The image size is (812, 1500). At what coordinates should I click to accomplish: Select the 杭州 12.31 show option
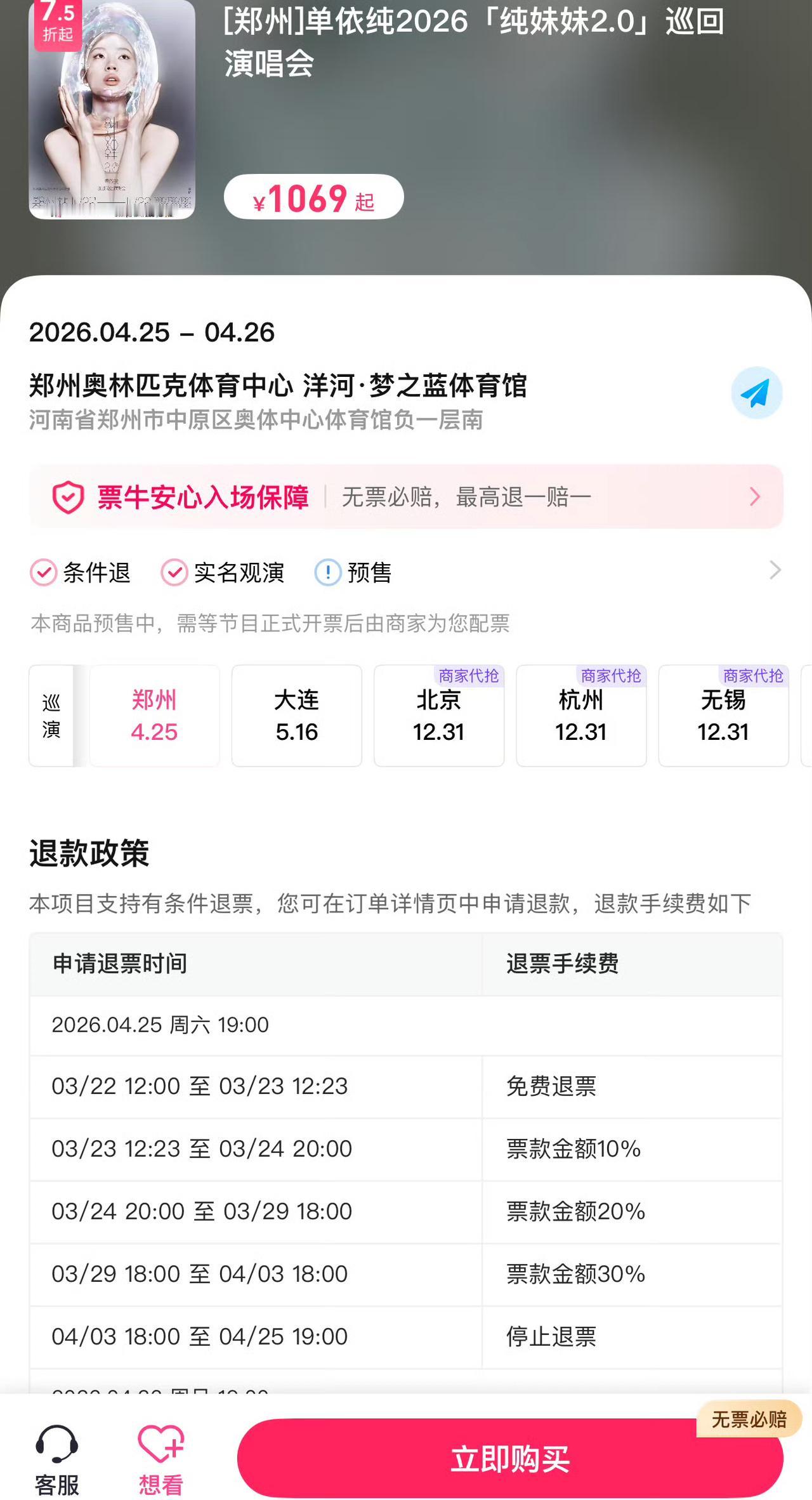(x=580, y=717)
